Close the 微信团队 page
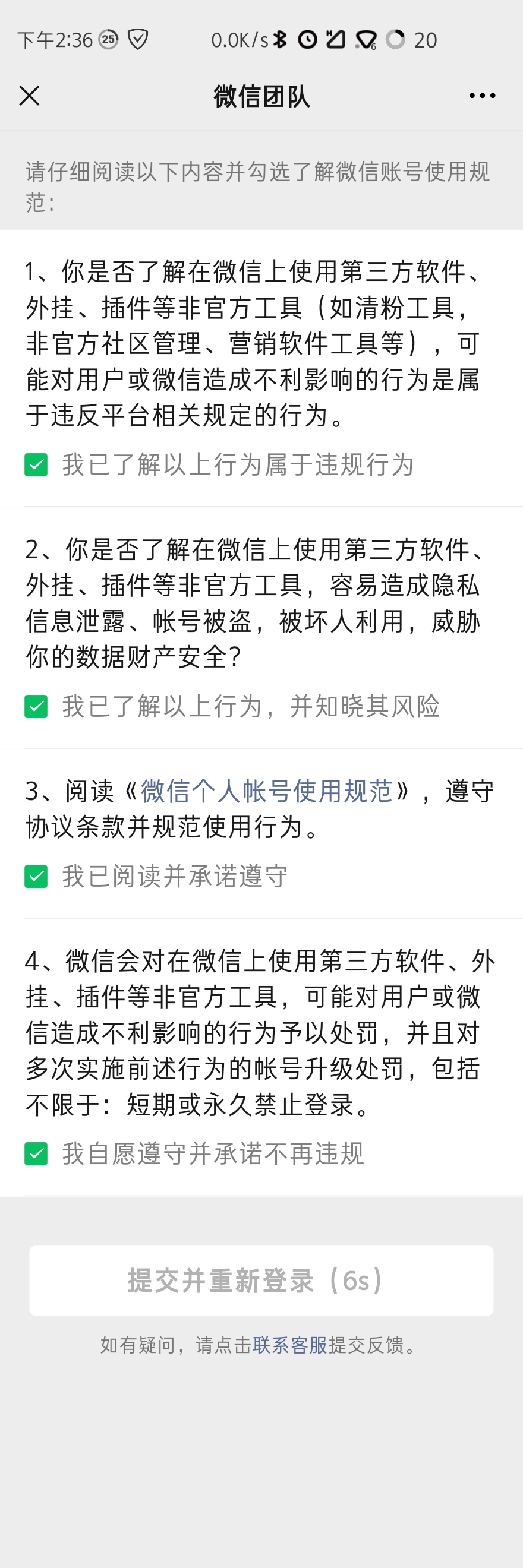The width and height of the screenshot is (523, 1568). (x=30, y=95)
